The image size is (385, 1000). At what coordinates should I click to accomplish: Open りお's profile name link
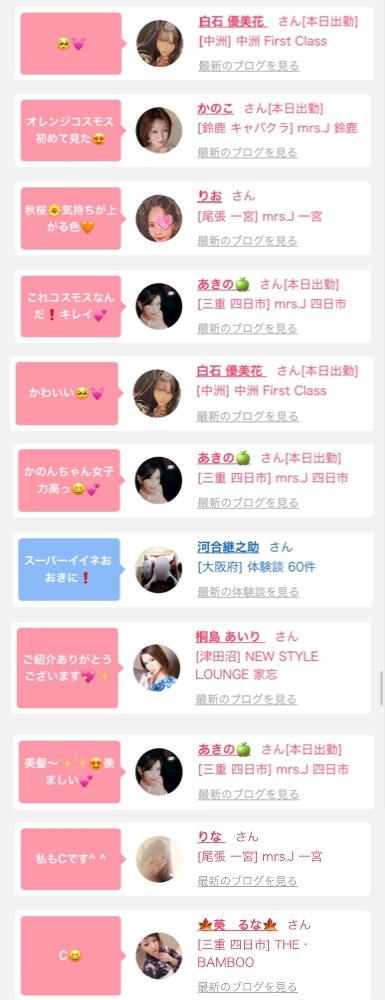pos(209,196)
